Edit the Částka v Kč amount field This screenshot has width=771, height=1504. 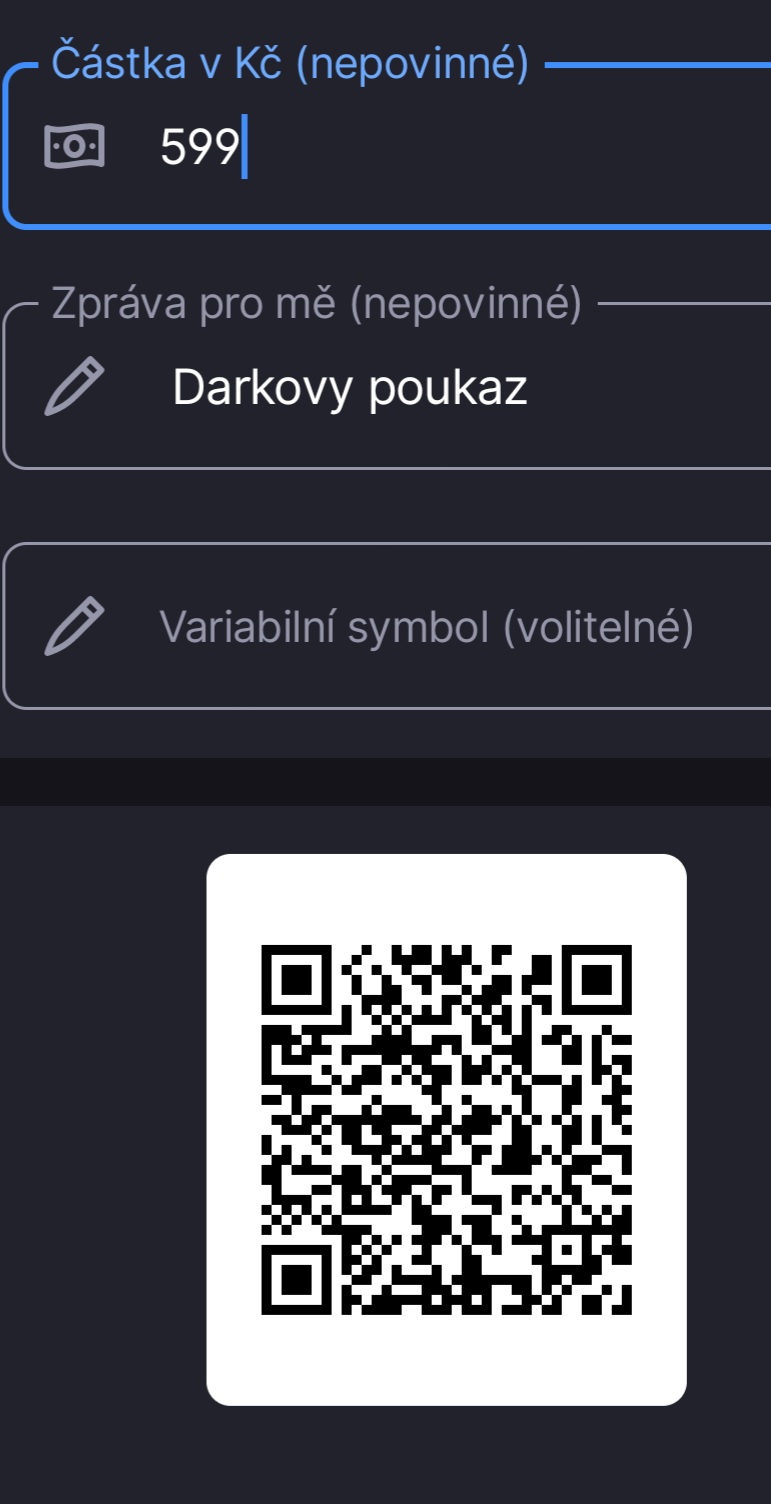point(387,147)
